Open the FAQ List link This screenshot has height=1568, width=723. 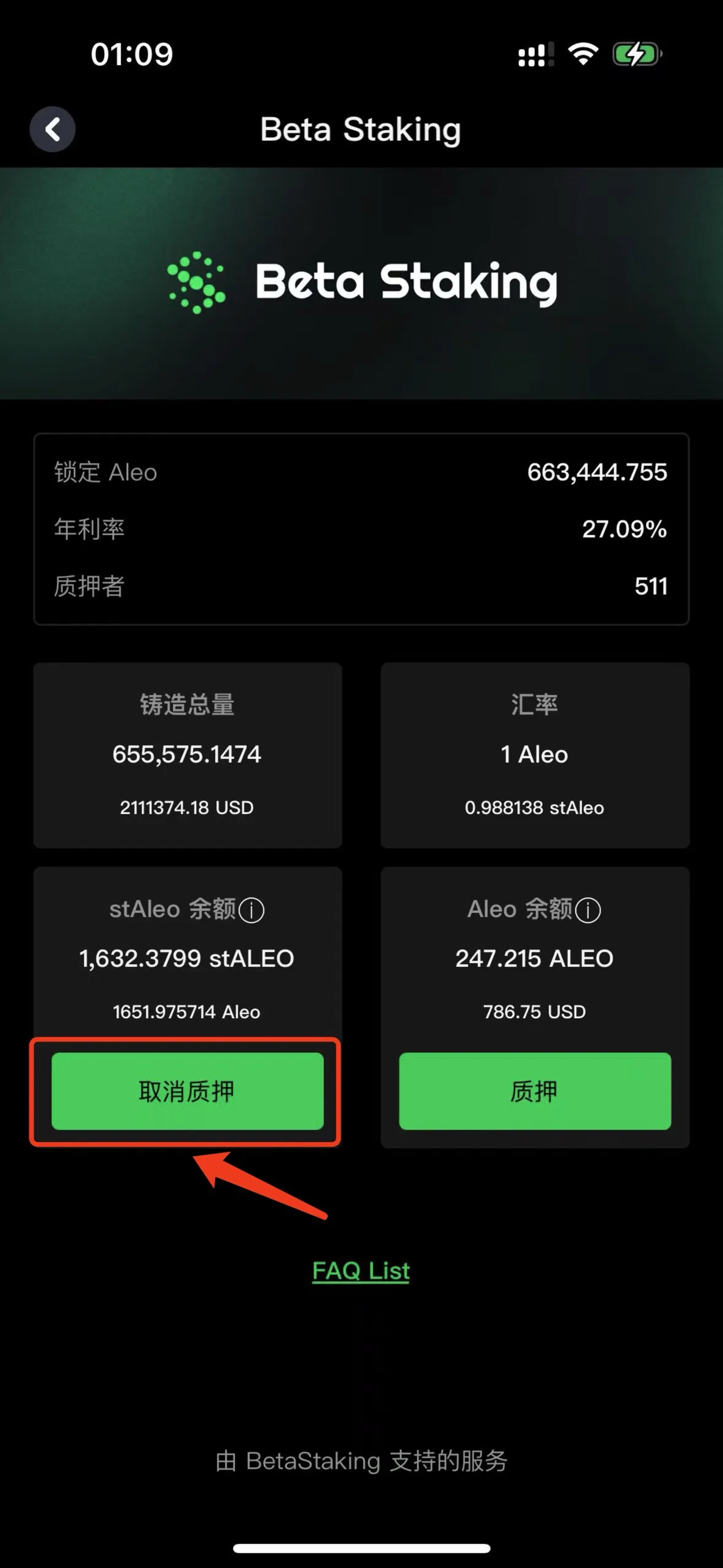[x=361, y=1270]
